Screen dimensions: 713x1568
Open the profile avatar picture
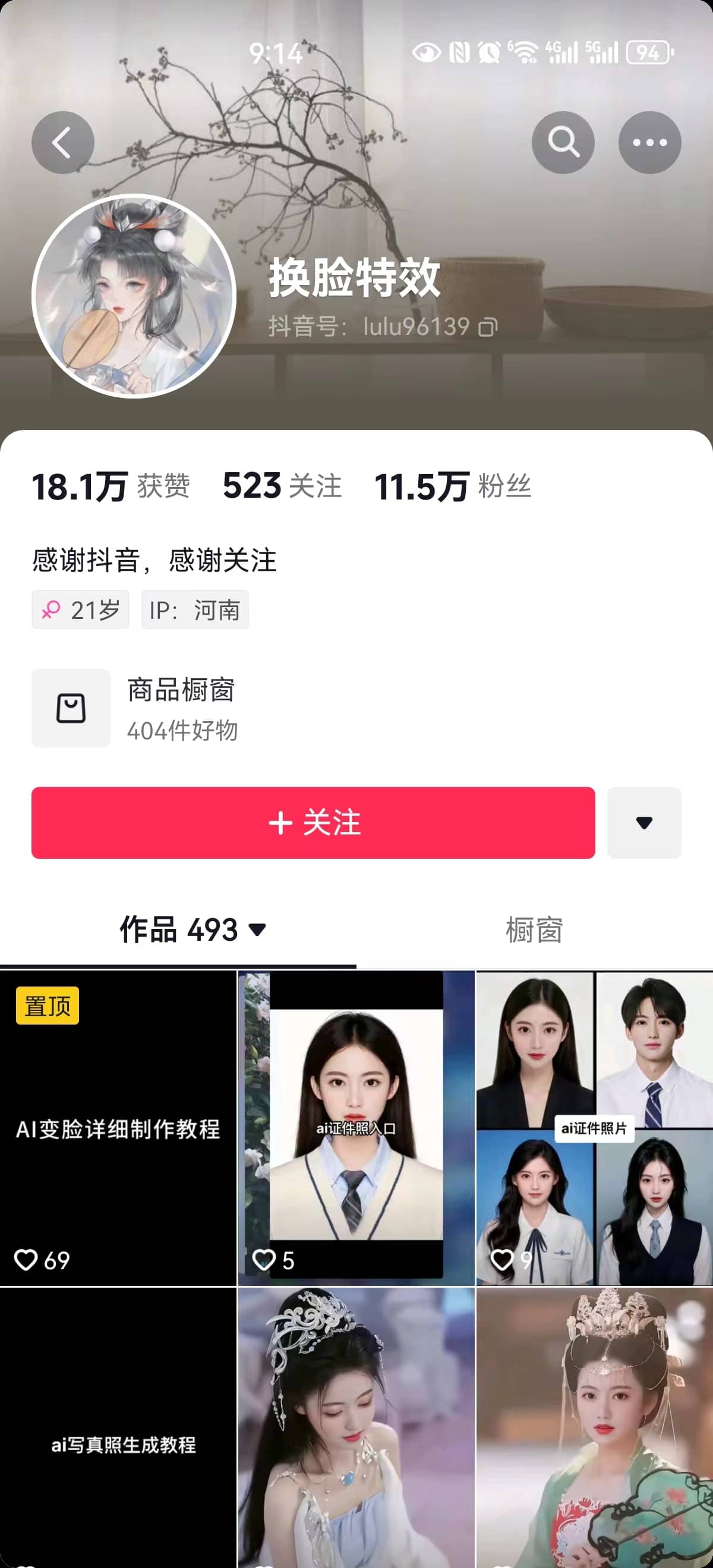[134, 296]
